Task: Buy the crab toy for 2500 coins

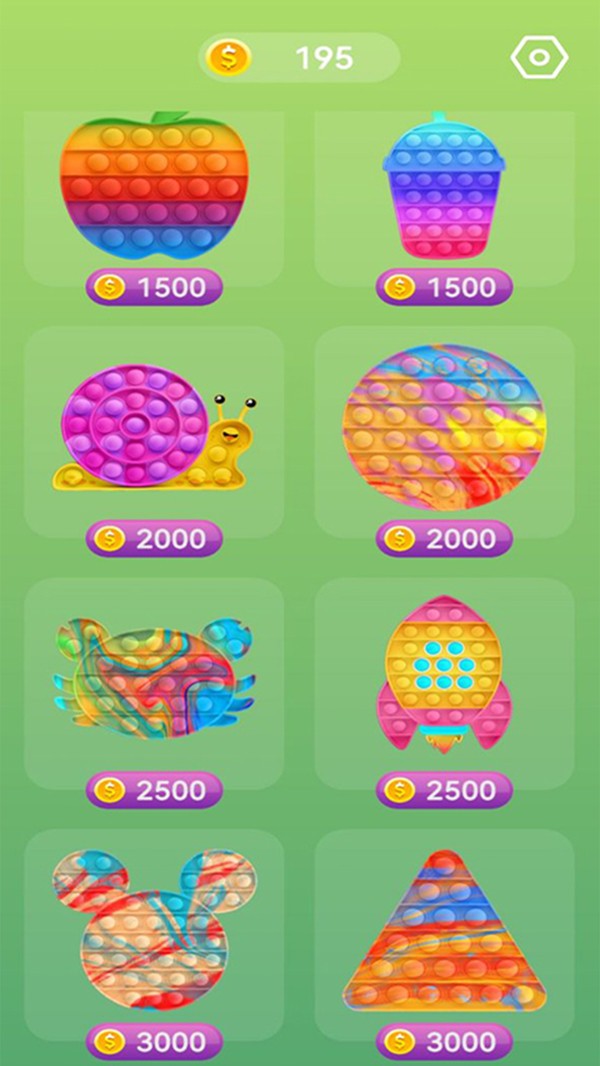Action: [x=154, y=790]
